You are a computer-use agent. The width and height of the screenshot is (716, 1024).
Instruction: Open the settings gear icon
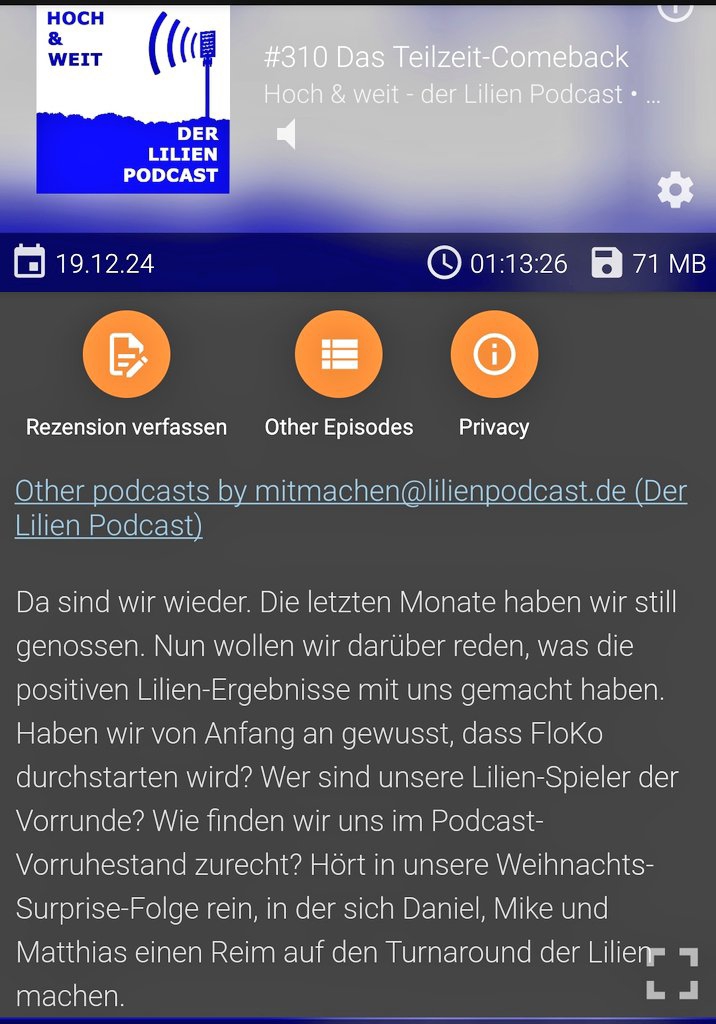(675, 189)
